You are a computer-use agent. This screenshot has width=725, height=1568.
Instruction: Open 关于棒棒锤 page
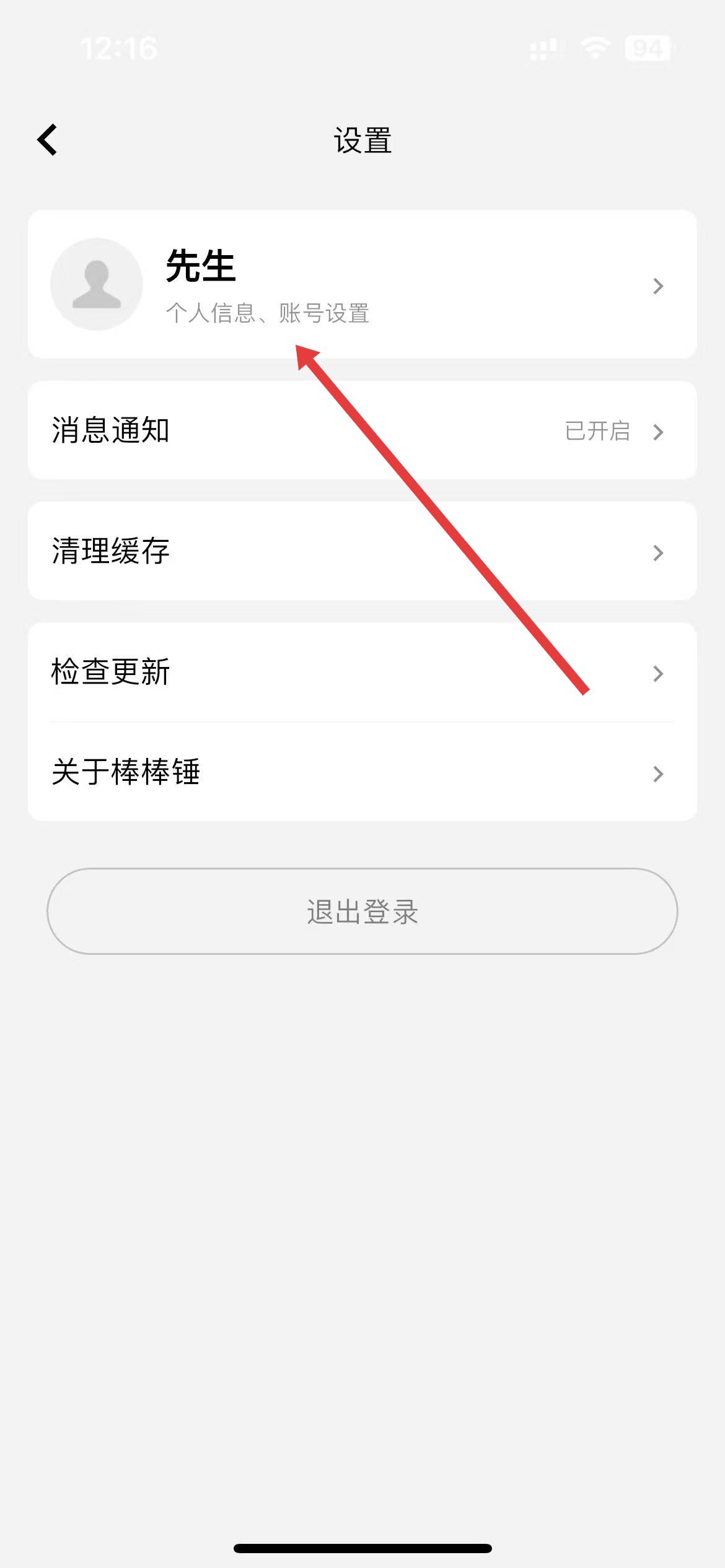tap(362, 772)
